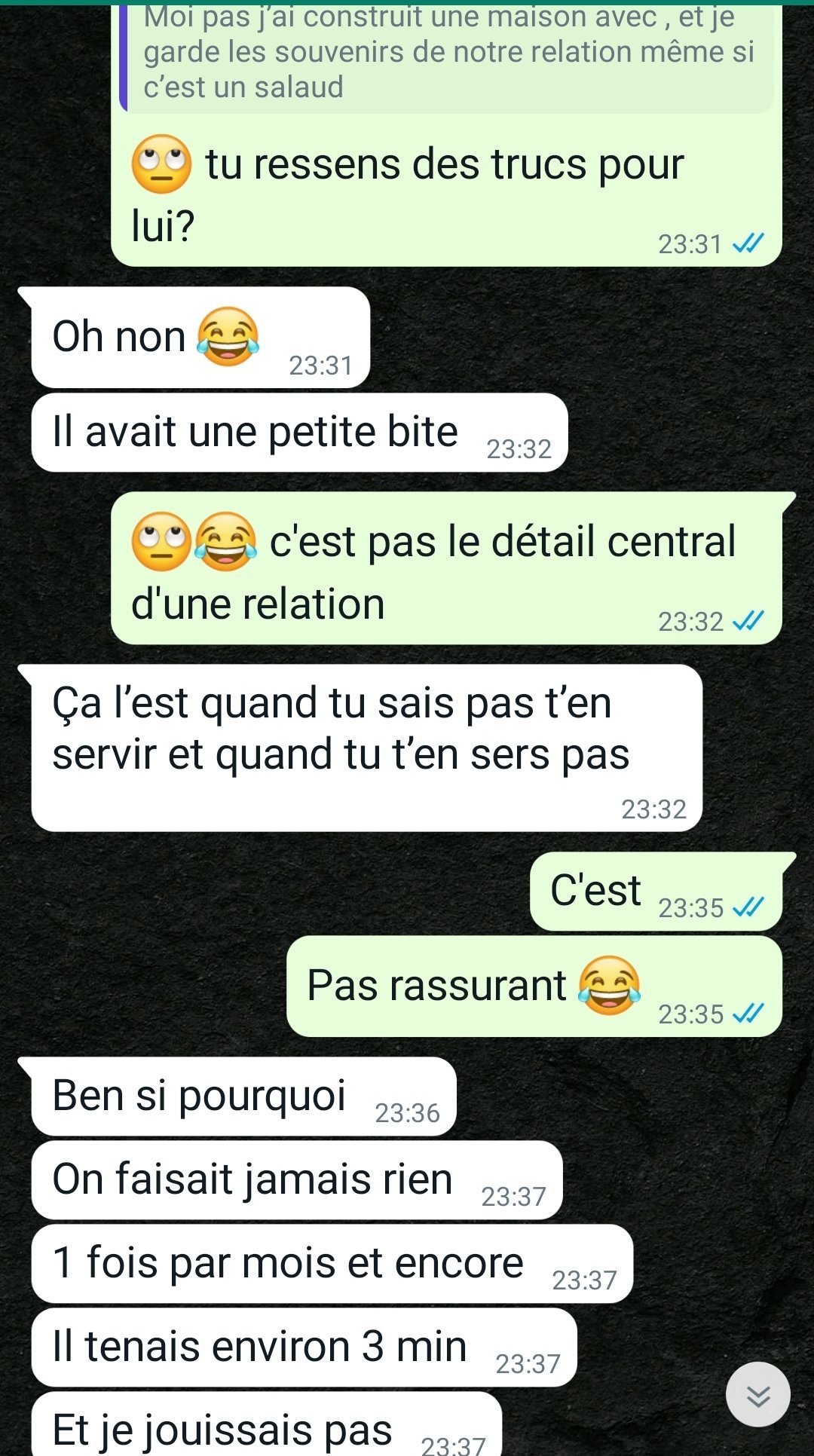Screen dimensions: 814x1456
Task: Open the quoted reply about the house
Action: pos(448,54)
